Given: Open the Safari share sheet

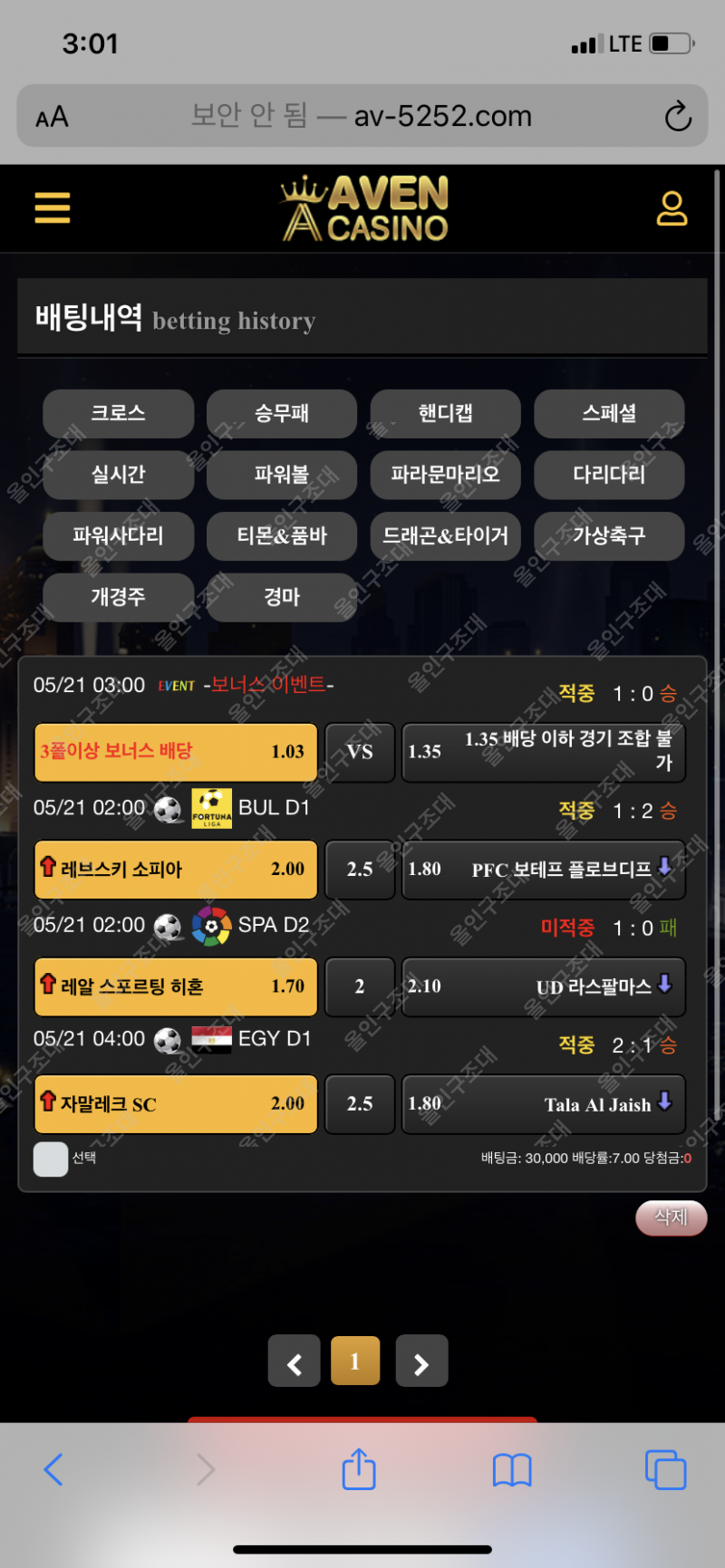Looking at the screenshot, I should [359, 1469].
